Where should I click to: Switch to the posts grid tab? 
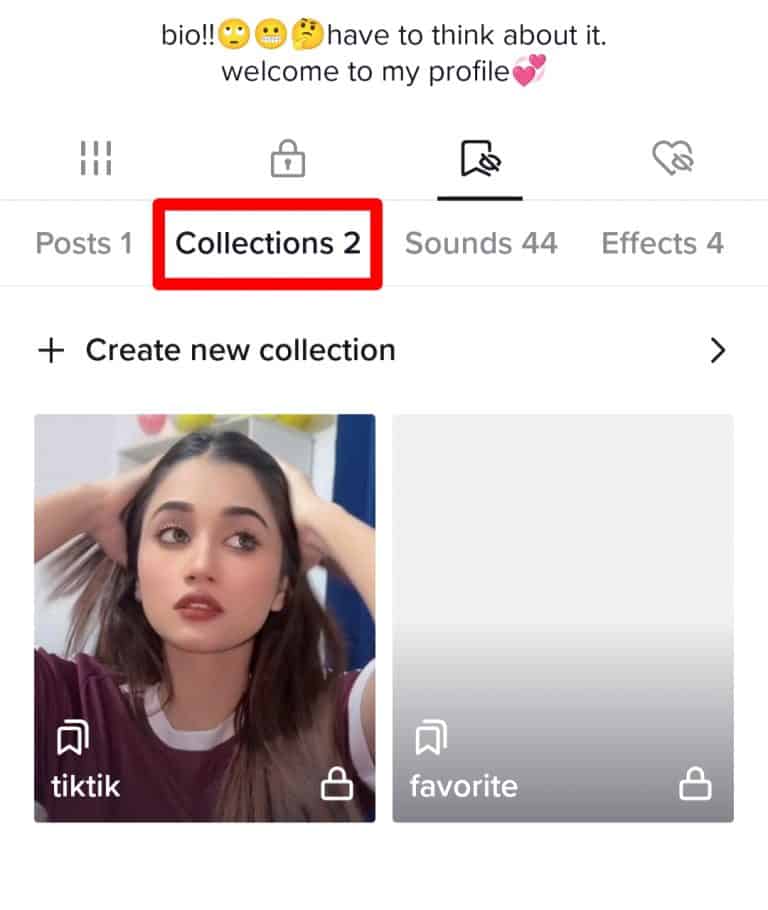(x=96, y=158)
